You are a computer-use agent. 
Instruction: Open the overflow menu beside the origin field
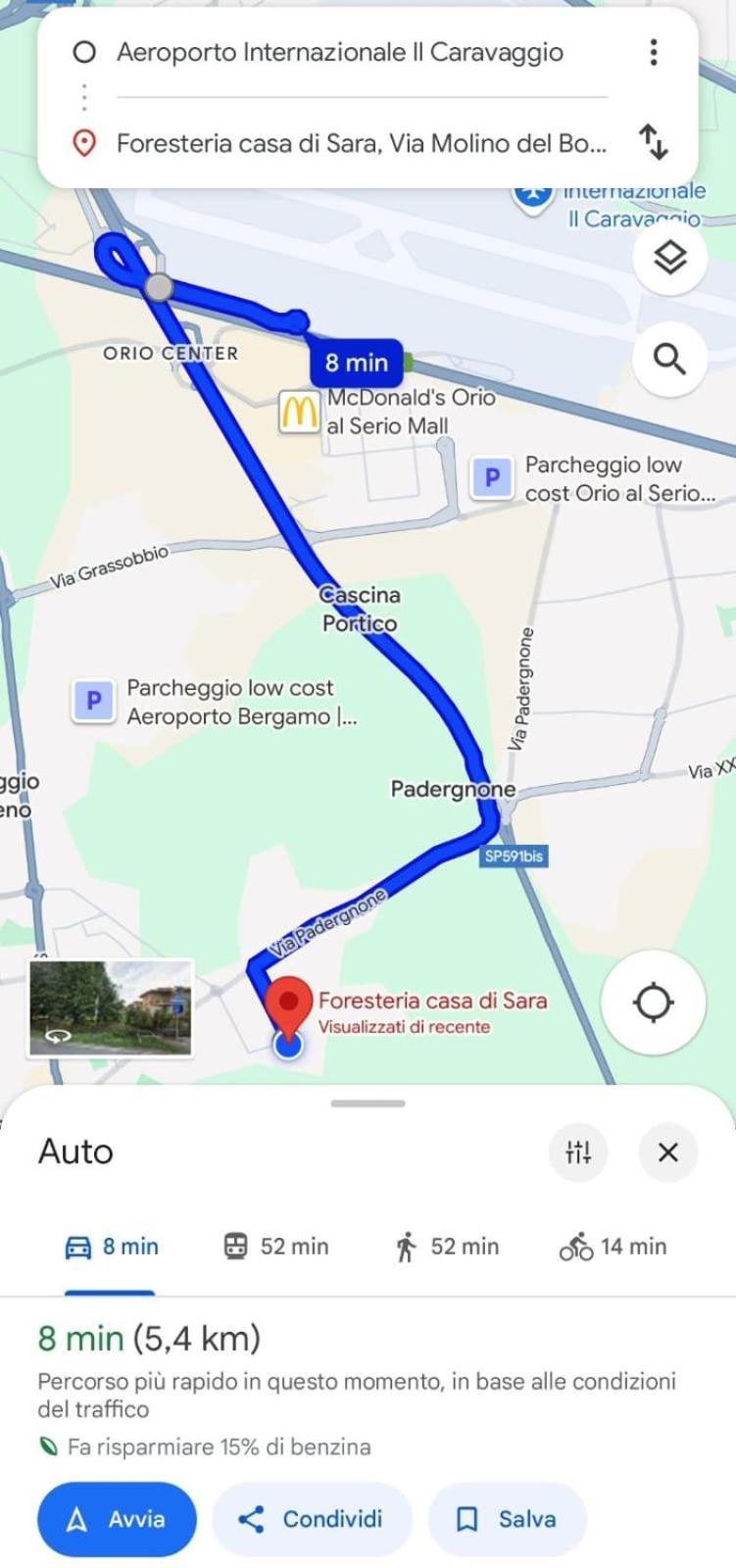[x=654, y=52]
